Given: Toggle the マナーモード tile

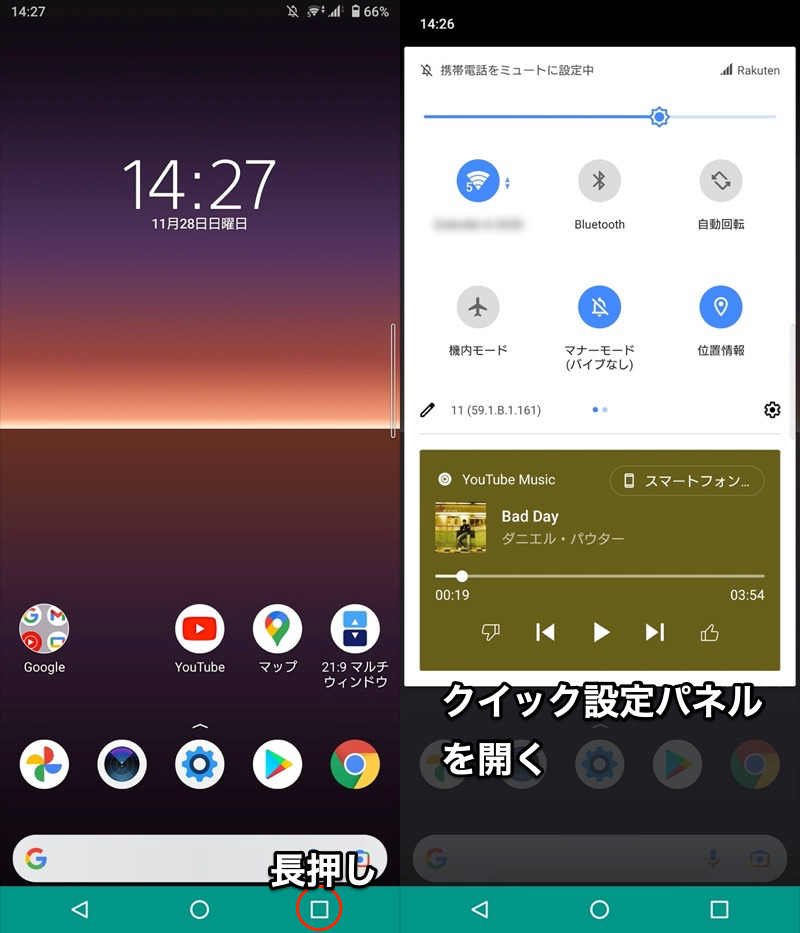Looking at the screenshot, I should pyautogui.click(x=599, y=307).
